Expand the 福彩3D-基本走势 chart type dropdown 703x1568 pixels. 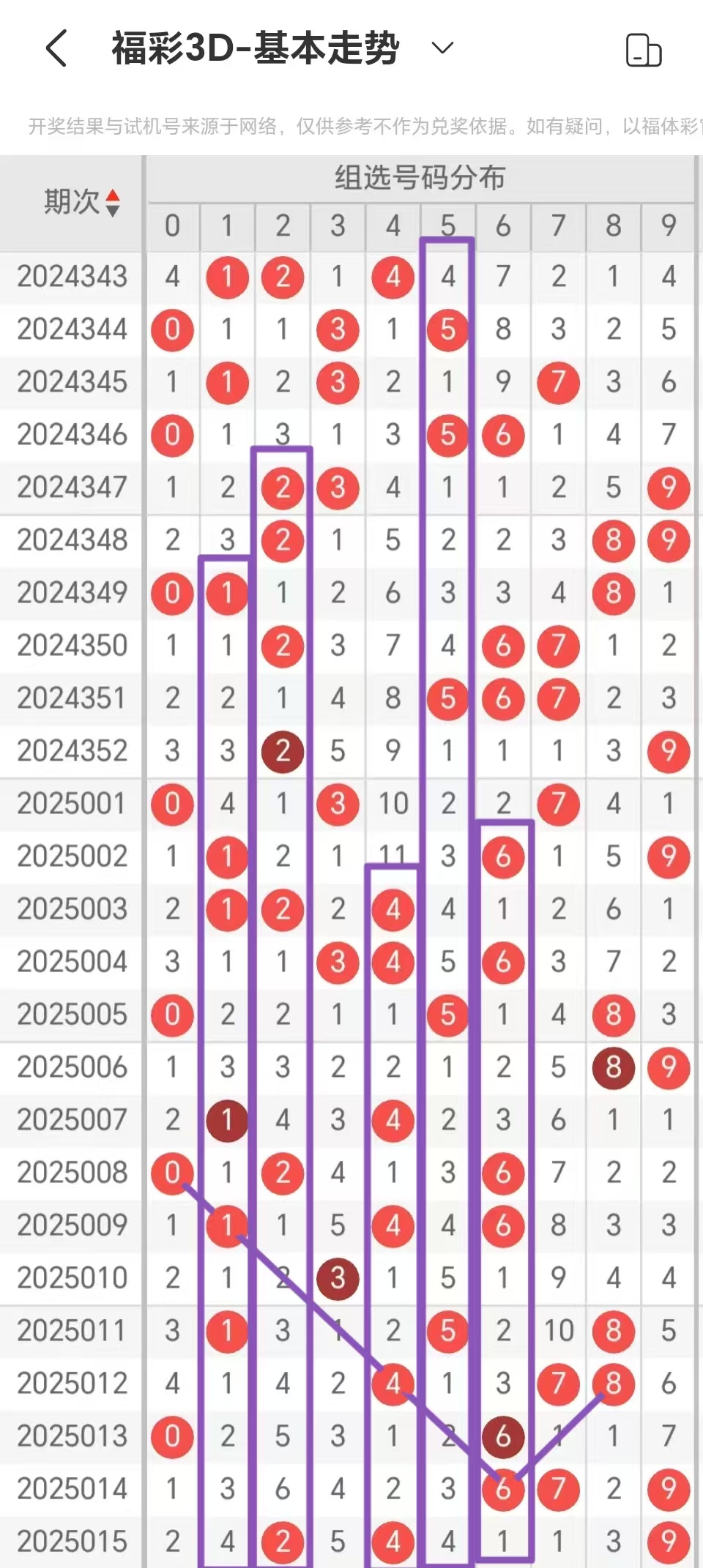(x=442, y=49)
